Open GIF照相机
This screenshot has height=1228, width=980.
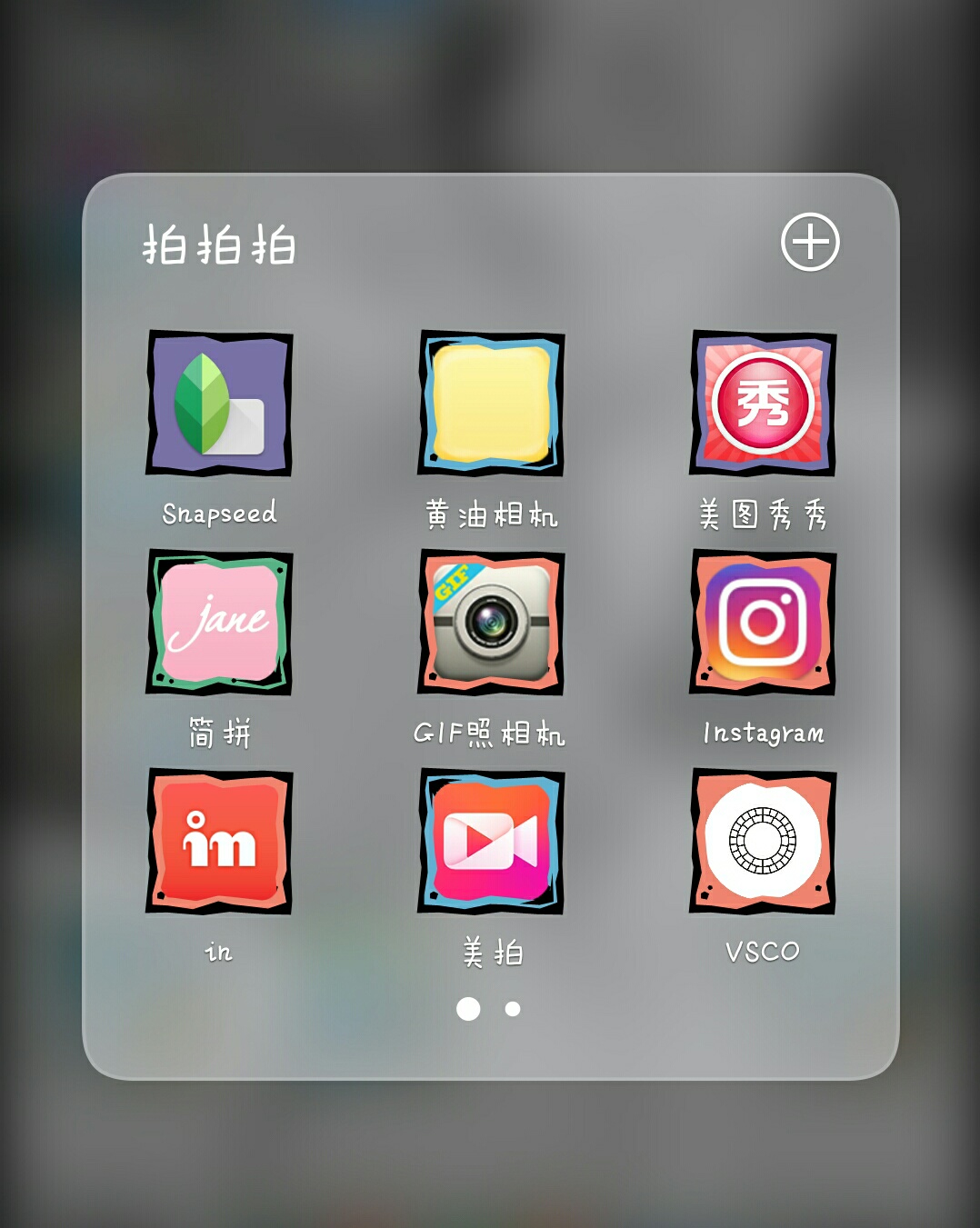[x=491, y=623]
